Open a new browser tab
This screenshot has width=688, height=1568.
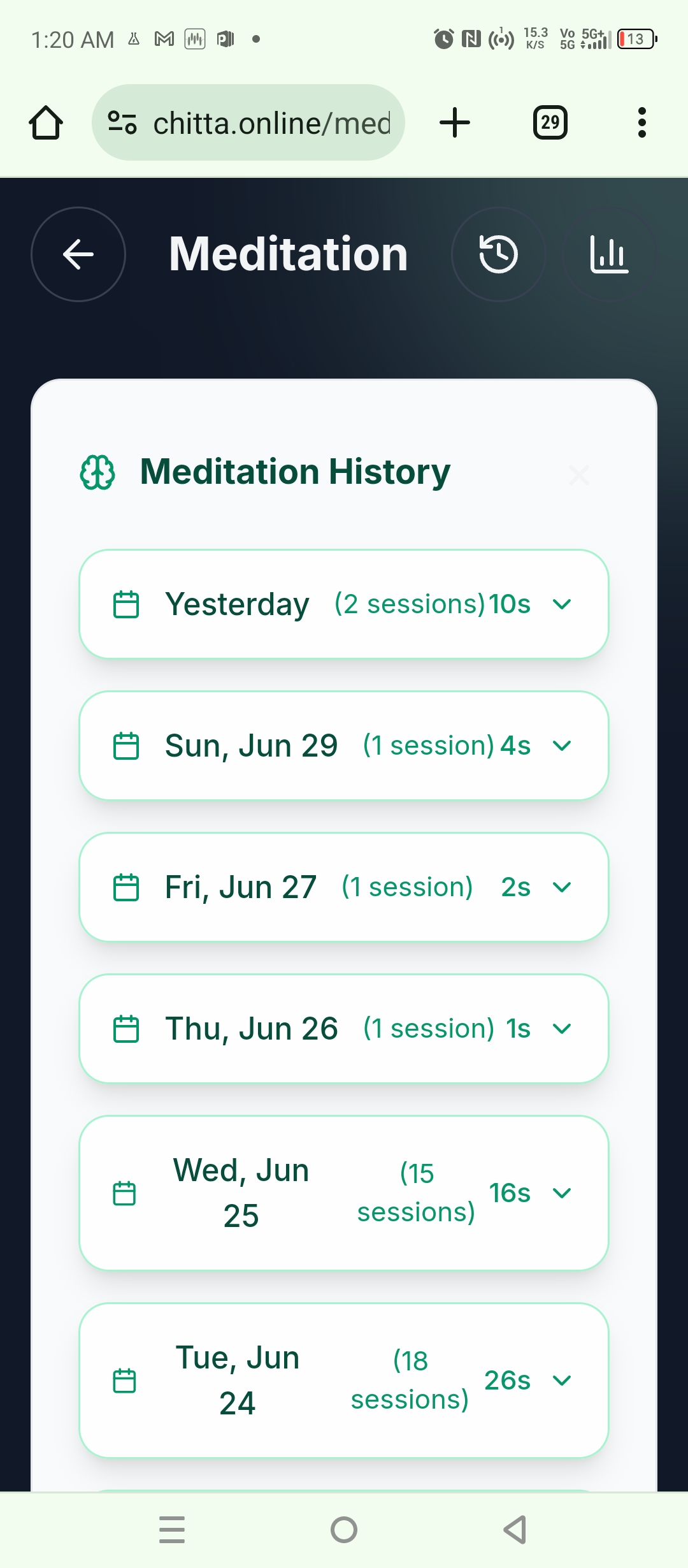[455, 122]
